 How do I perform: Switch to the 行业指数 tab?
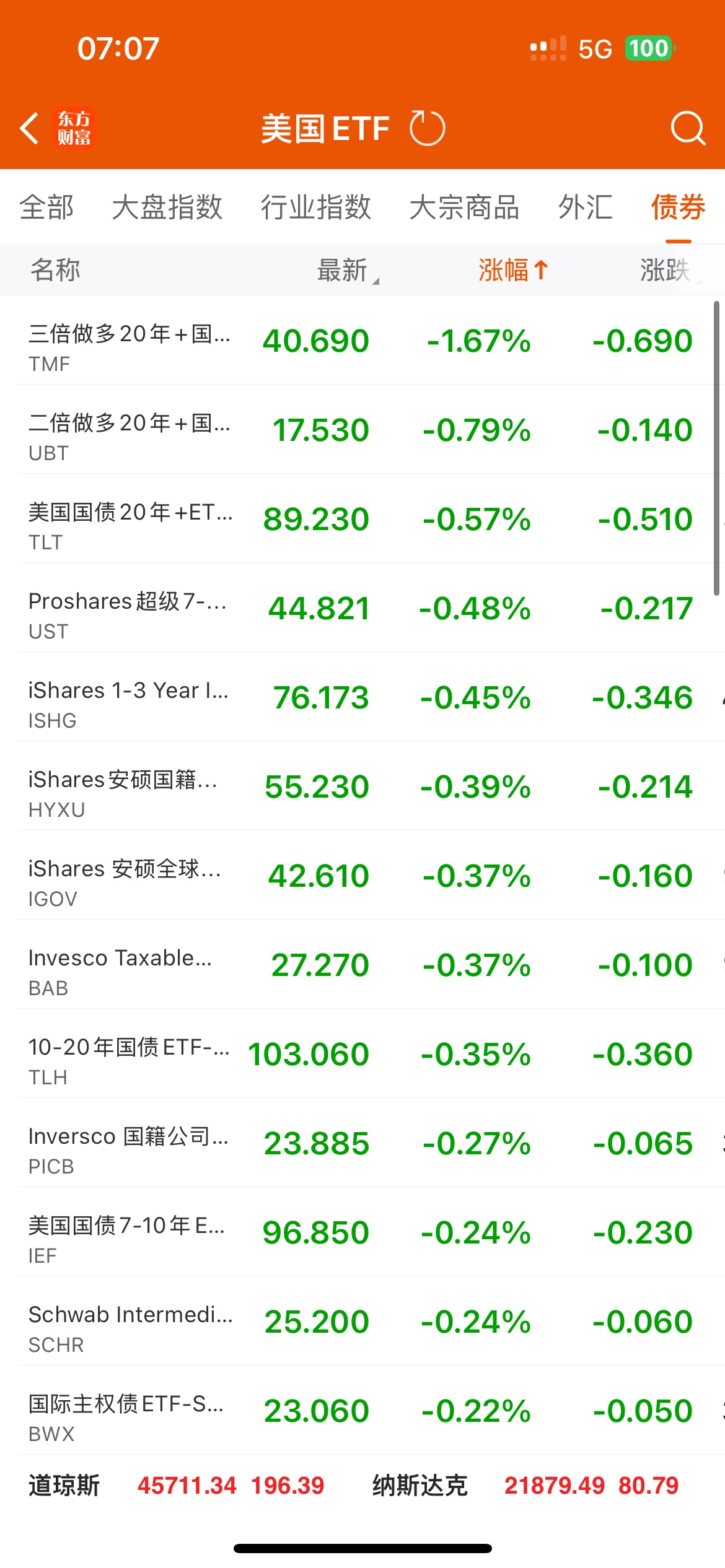tap(315, 207)
